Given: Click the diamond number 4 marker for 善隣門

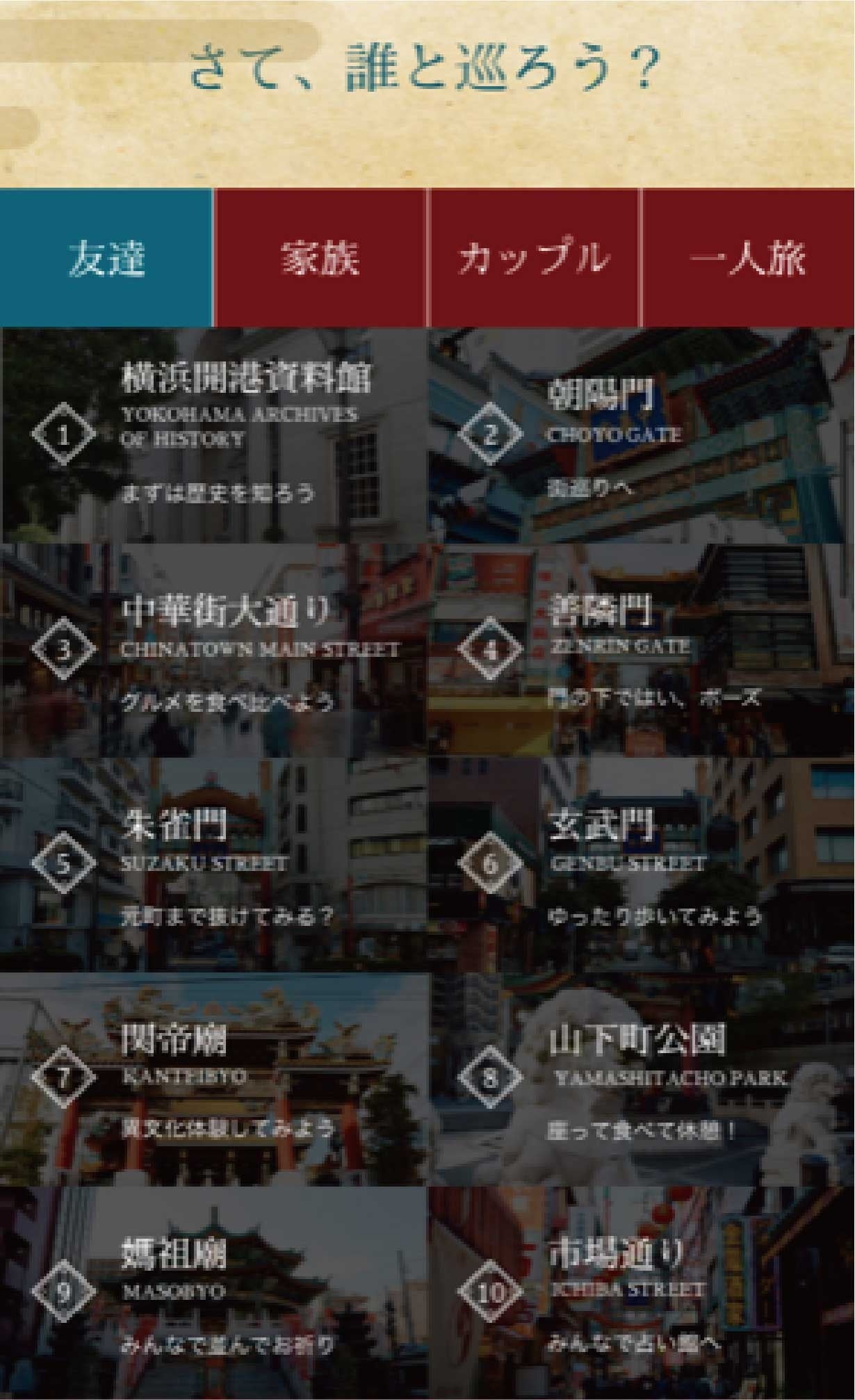Looking at the screenshot, I should [x=490, y=650].
